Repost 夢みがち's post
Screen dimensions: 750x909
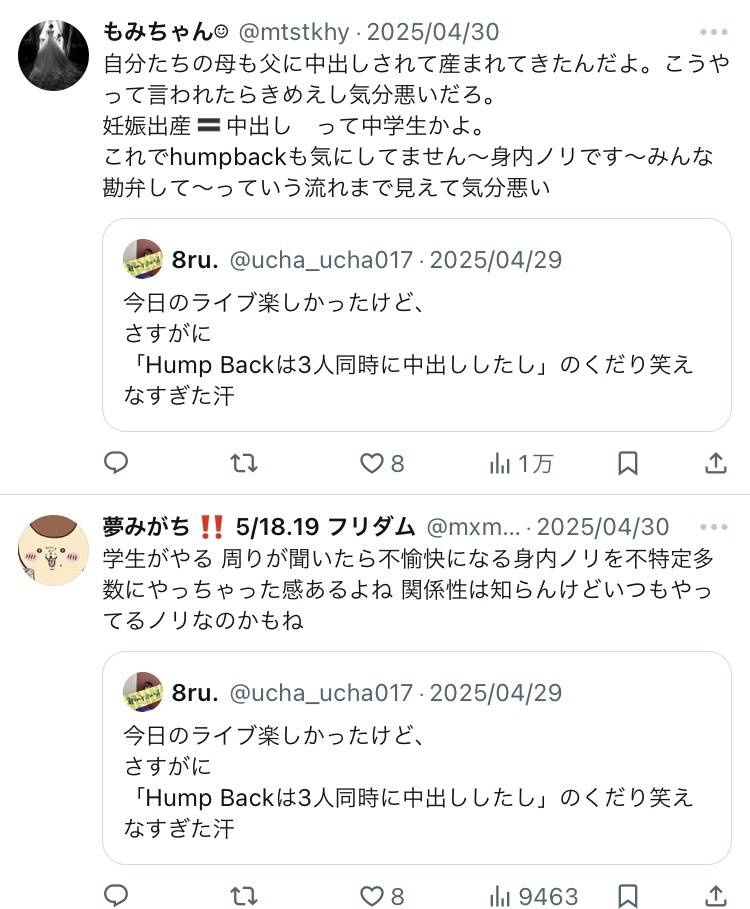244,895
